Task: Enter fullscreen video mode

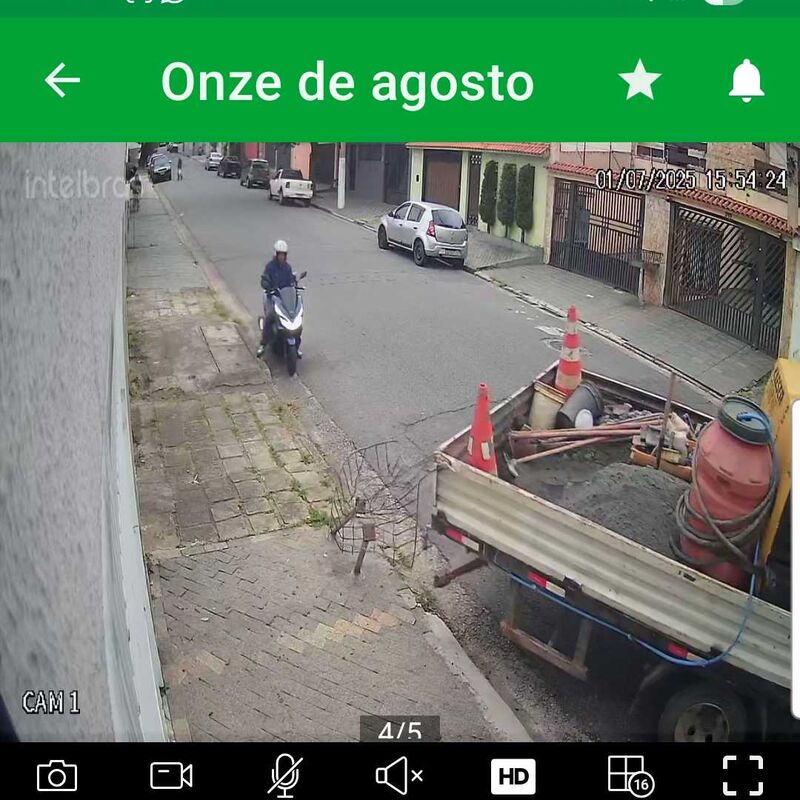Action: tap(743, 775)
